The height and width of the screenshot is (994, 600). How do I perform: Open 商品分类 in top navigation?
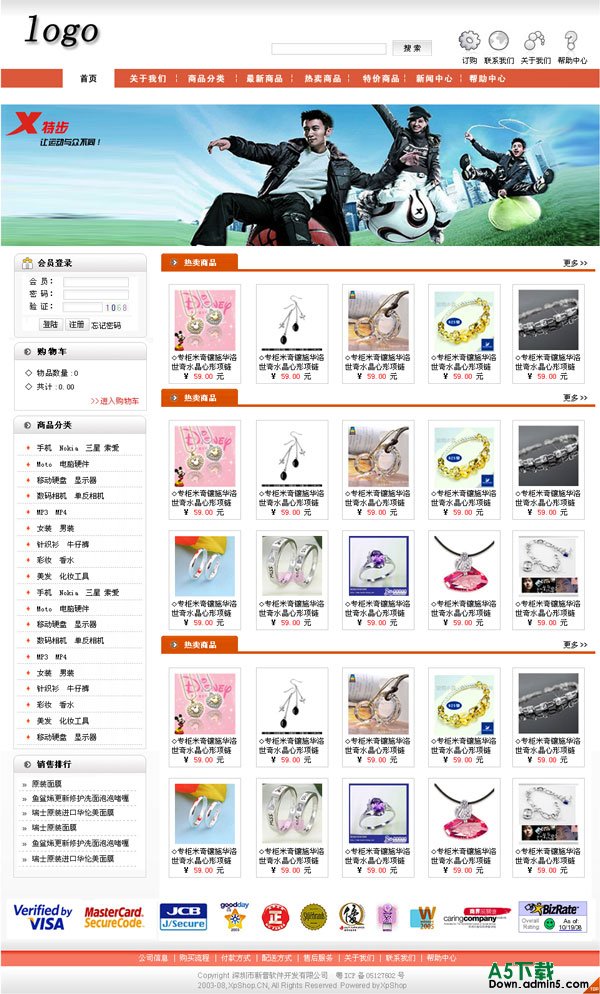point(206,78)
